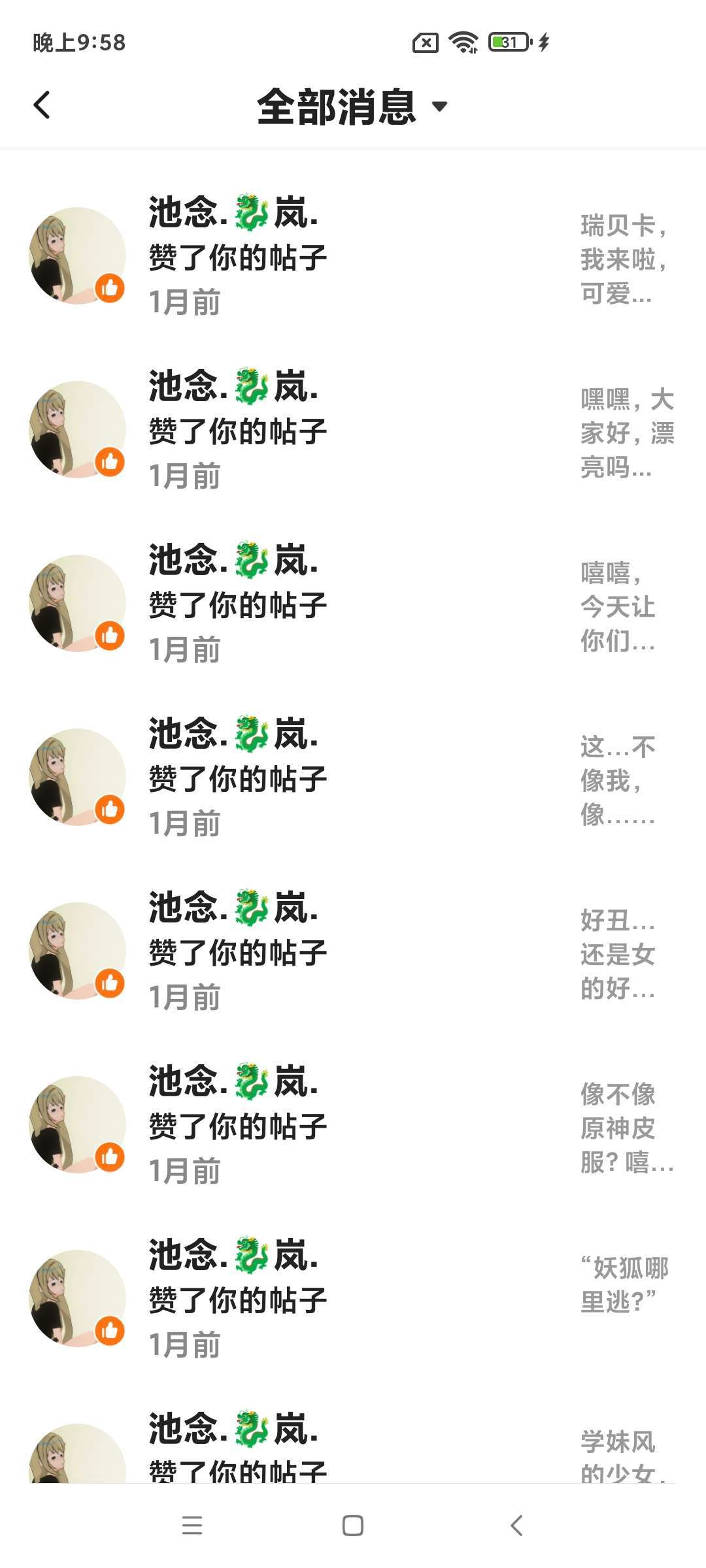Open the like notification for post 这…不像我
The height and width of the screenshot is (1568, 706).
point(353,778)
